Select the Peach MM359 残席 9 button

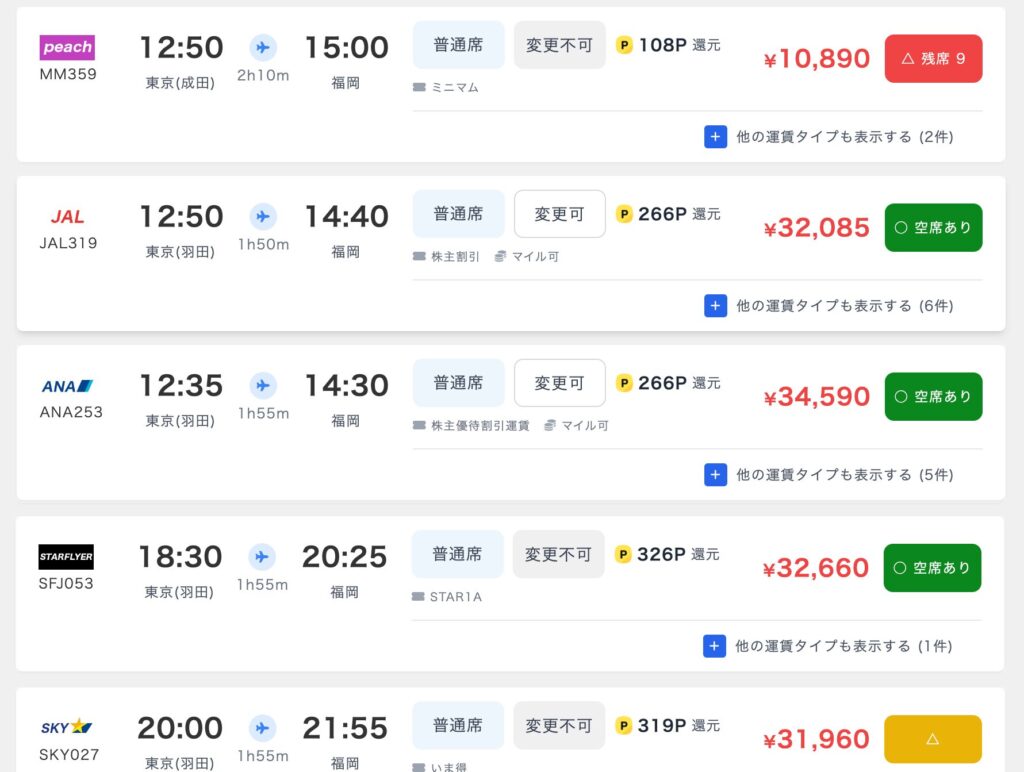[933, 59]
